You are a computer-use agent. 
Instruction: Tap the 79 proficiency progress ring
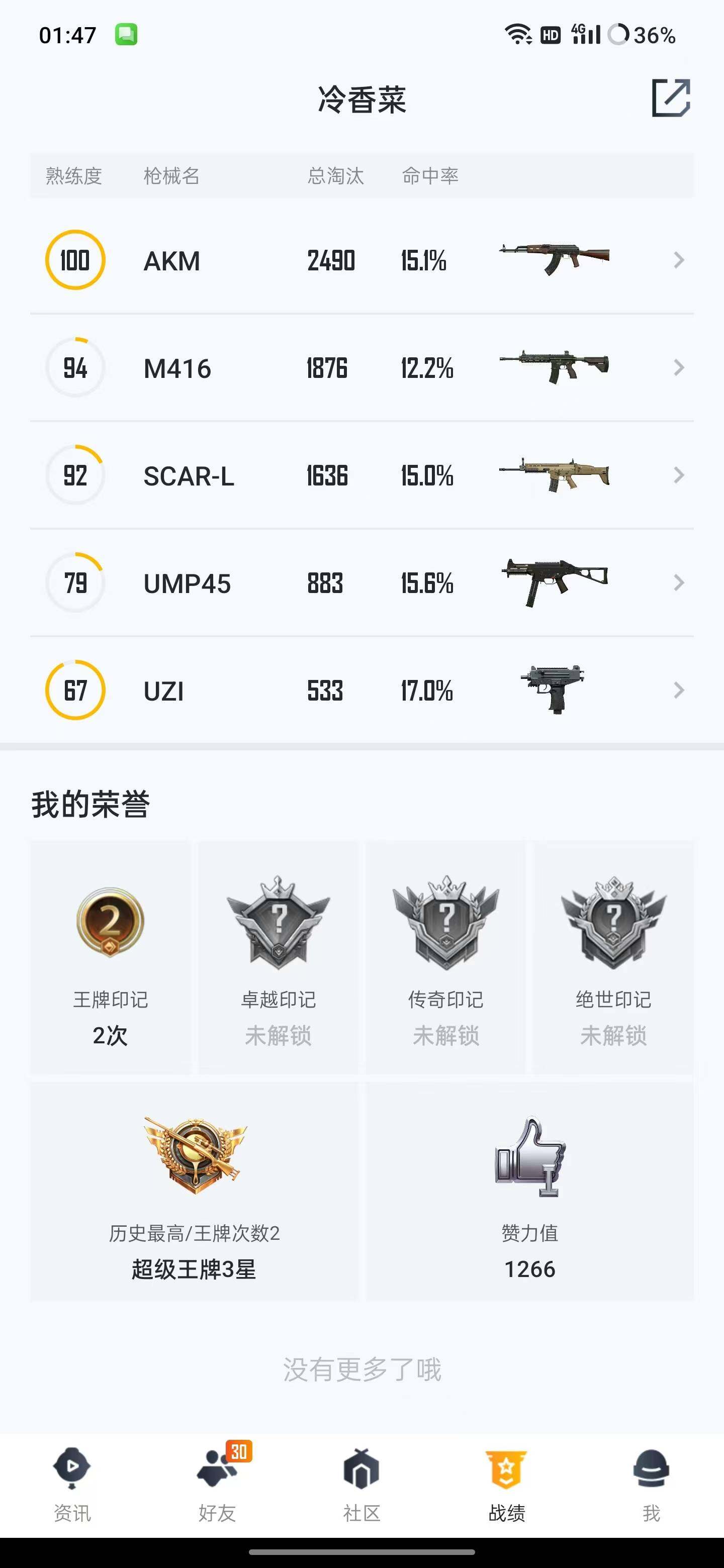75,582
